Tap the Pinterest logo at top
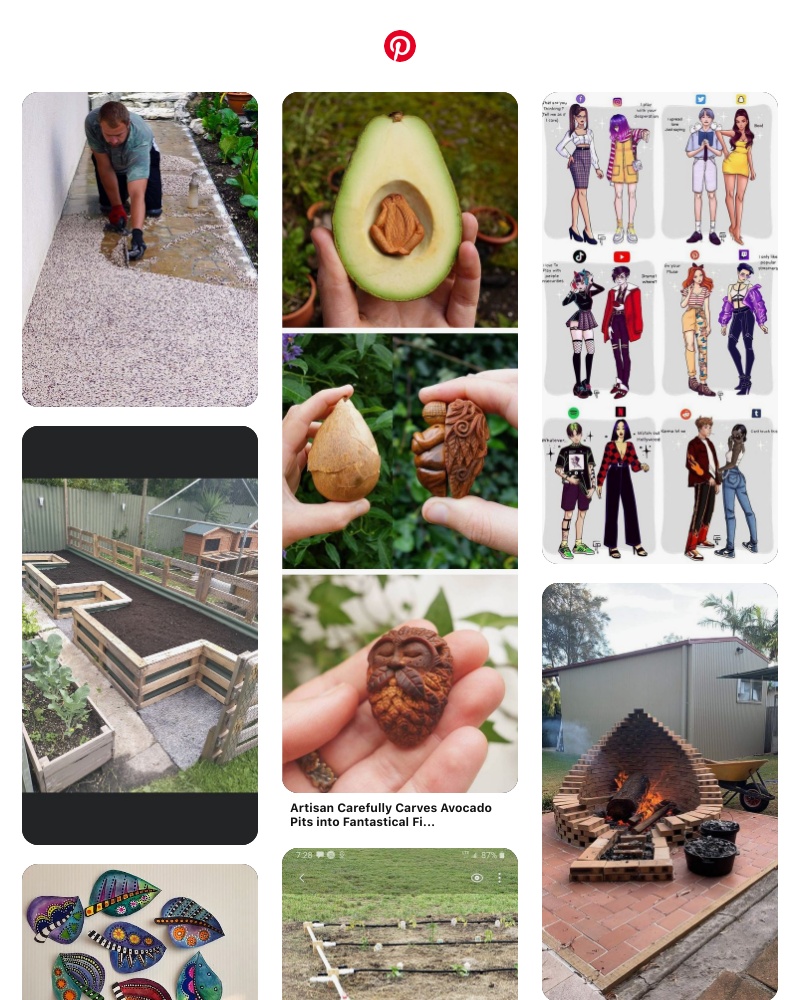 pyautogui.click(x=400, y=46)
